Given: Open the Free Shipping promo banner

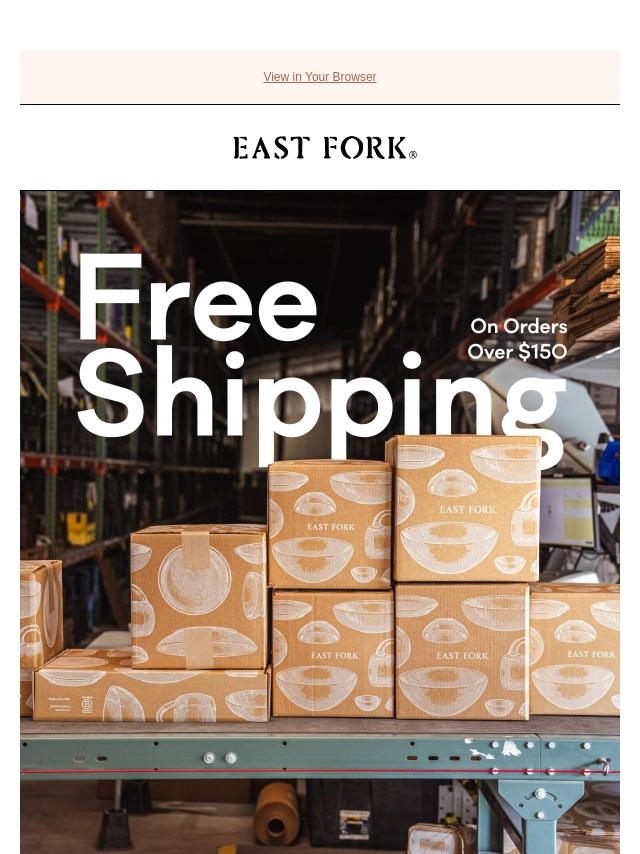Looking at the screenshot, I should (320, 520).
